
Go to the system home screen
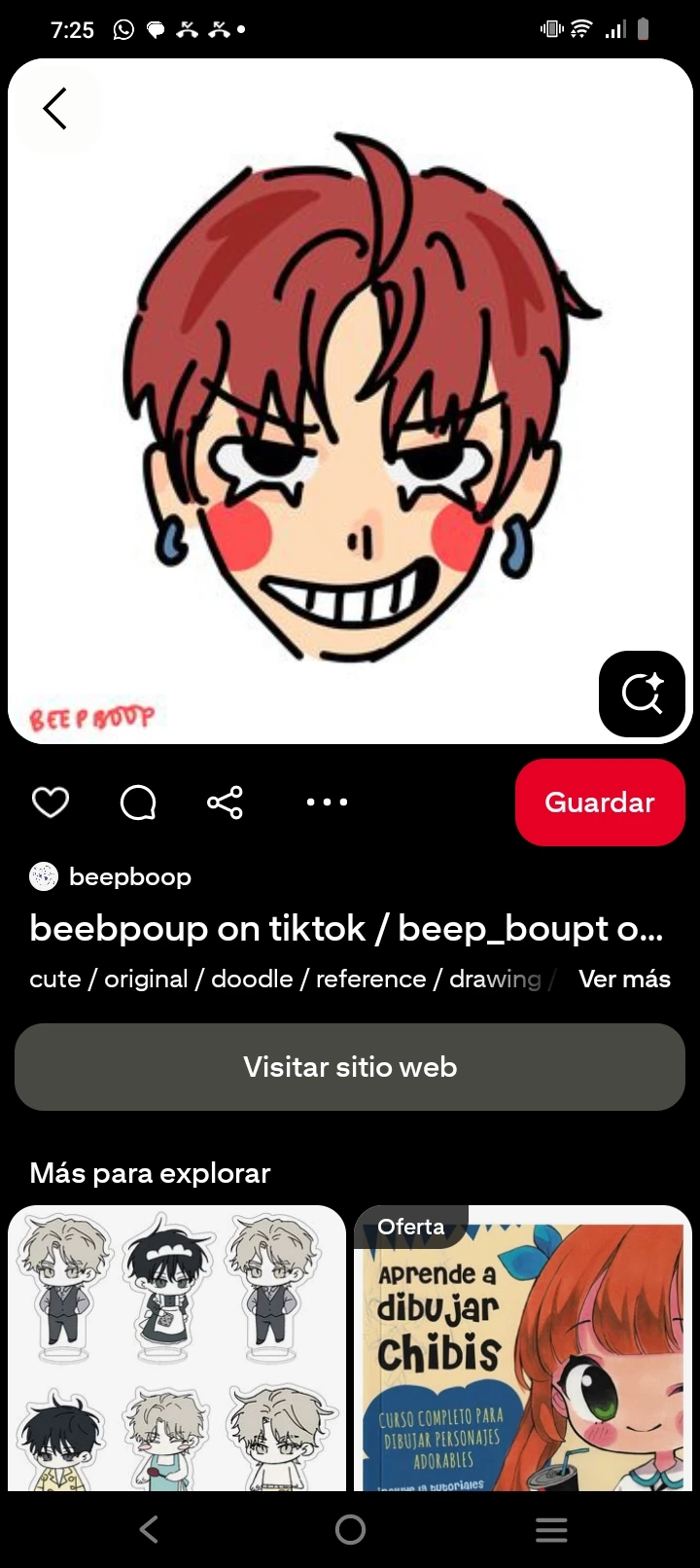tap(350, 1530)
